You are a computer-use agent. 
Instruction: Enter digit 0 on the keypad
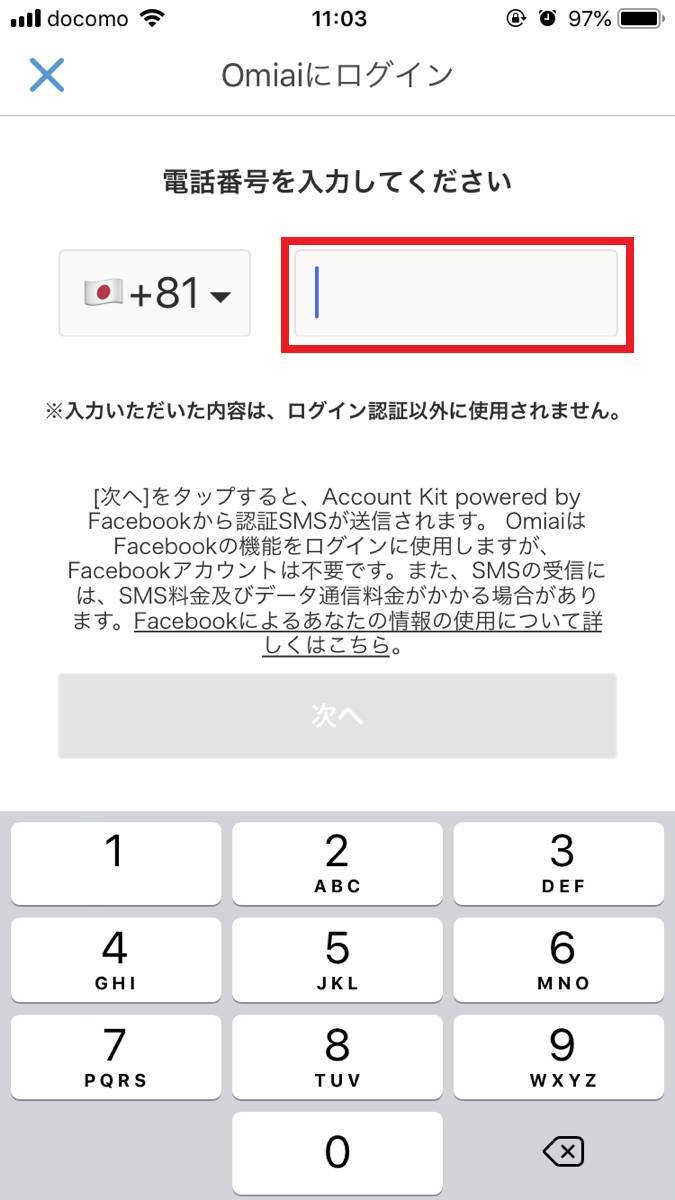point(337,1153)
